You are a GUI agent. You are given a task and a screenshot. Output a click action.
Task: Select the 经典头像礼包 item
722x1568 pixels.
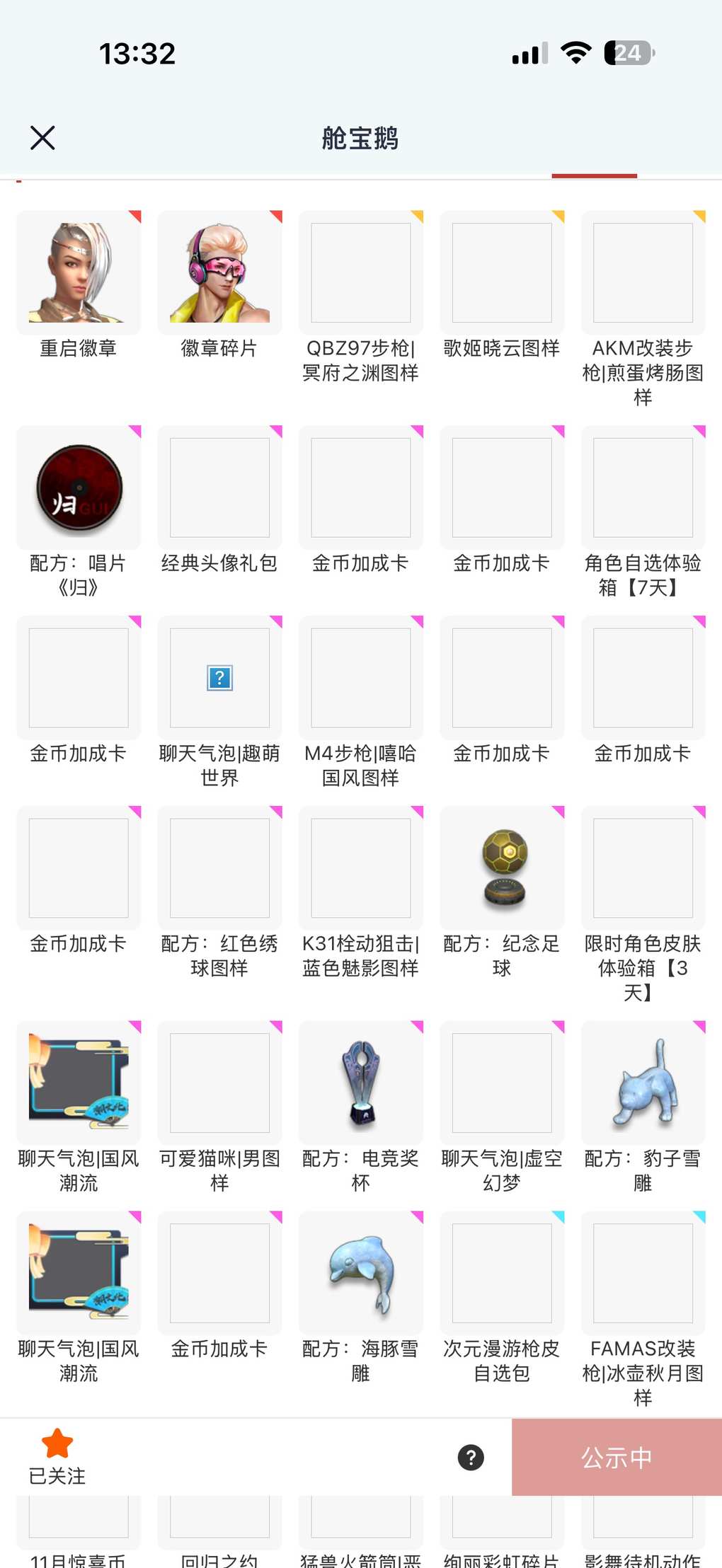[x=219, y=488]
